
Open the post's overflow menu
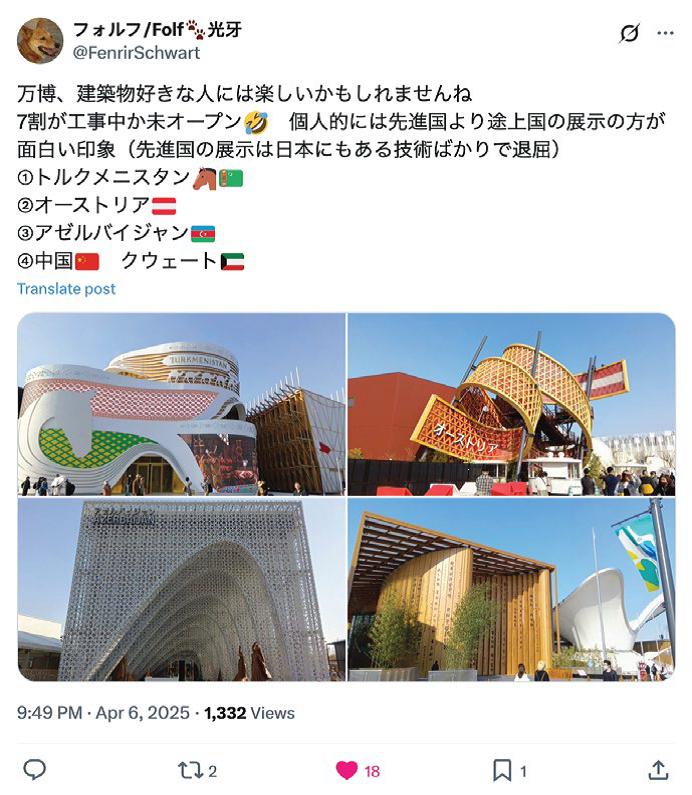[x=665, y=34]
